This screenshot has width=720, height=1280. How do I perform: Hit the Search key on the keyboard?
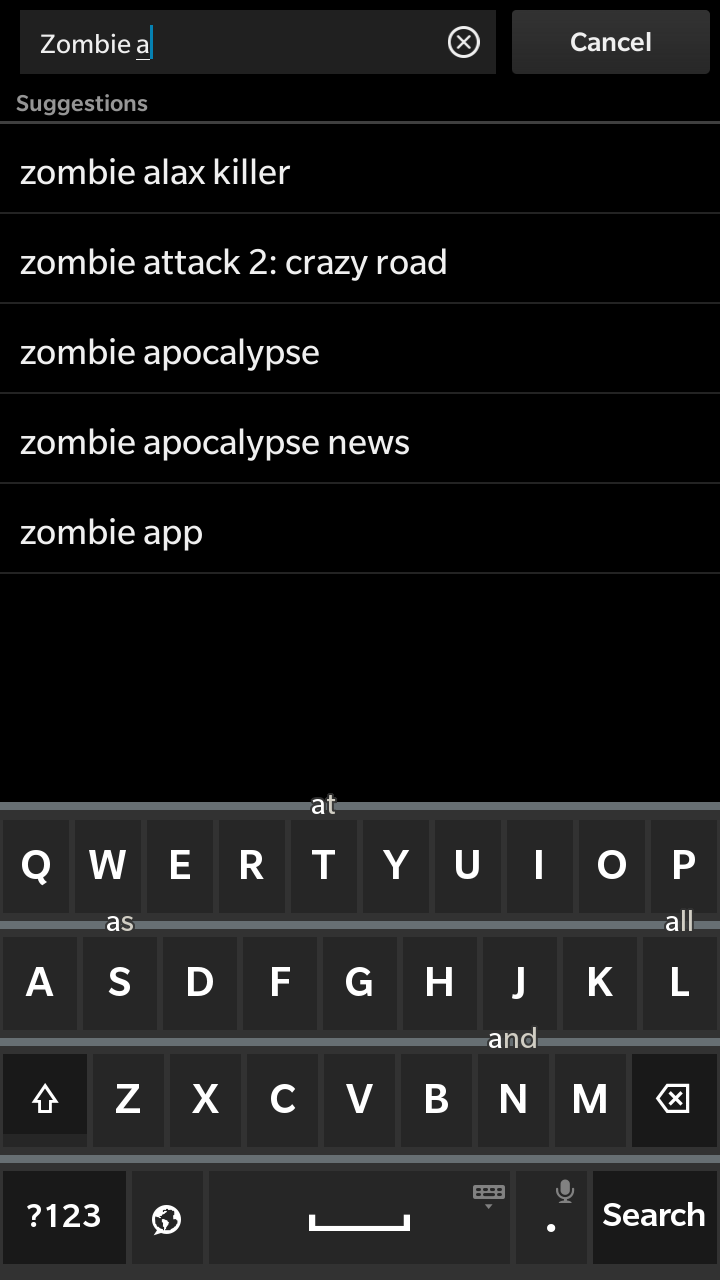654,1216
